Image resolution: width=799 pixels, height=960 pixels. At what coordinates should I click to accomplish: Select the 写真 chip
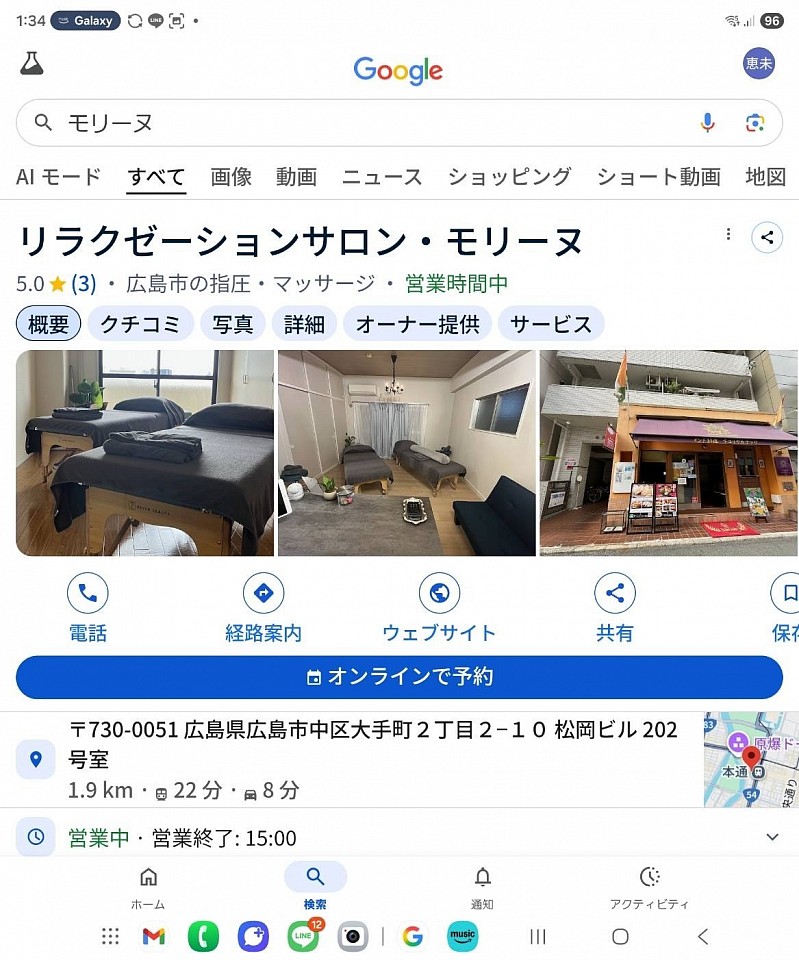(233, 324)
